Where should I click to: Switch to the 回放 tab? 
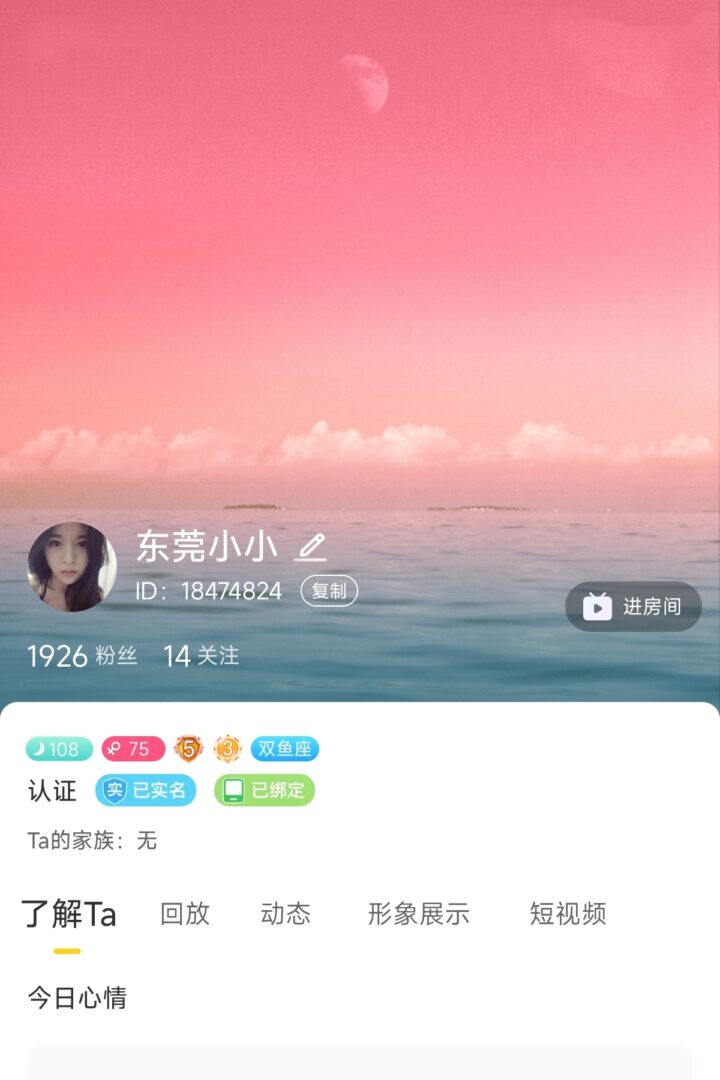click(x=185, y=913)
